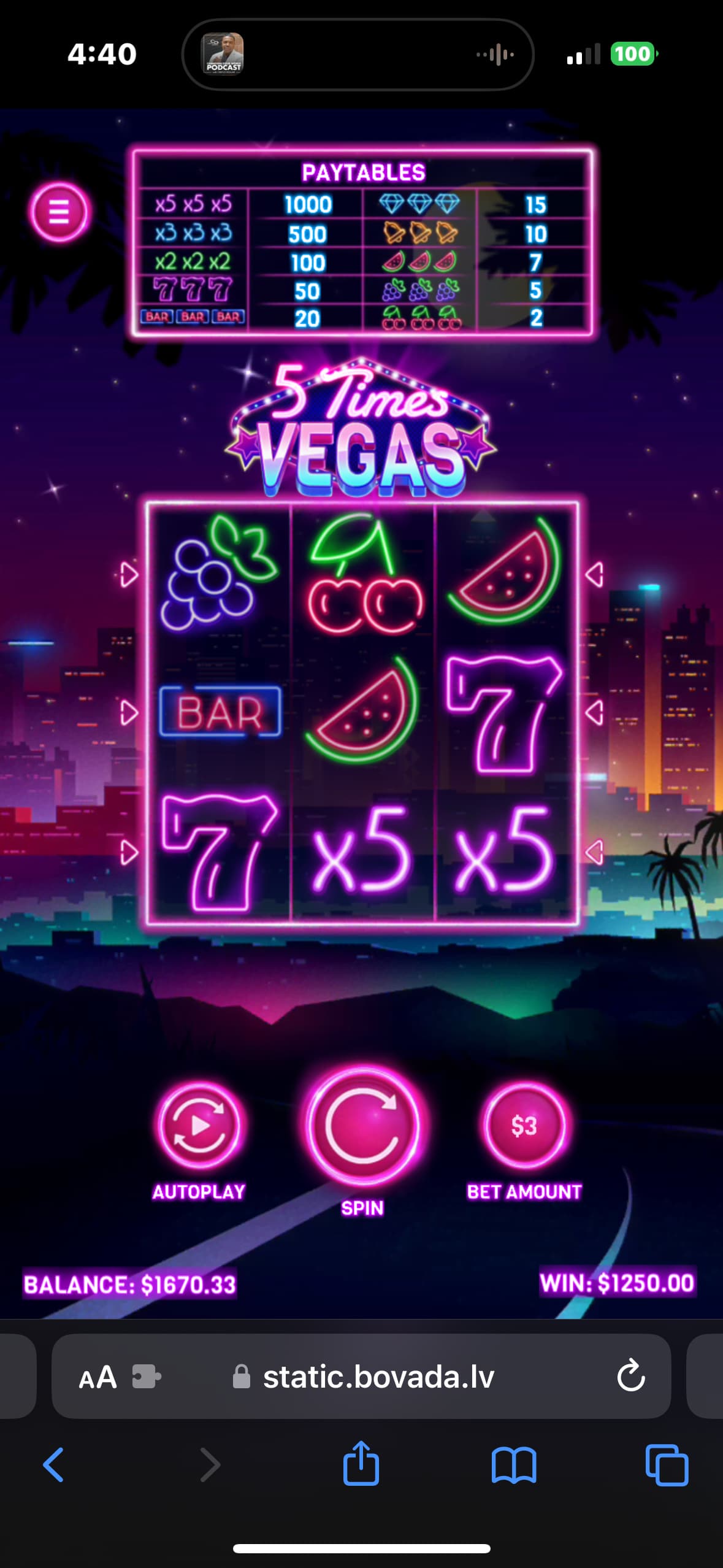Share this page from Safari
Viewport: 723px width, 1568px height.
coord(361,1465)
